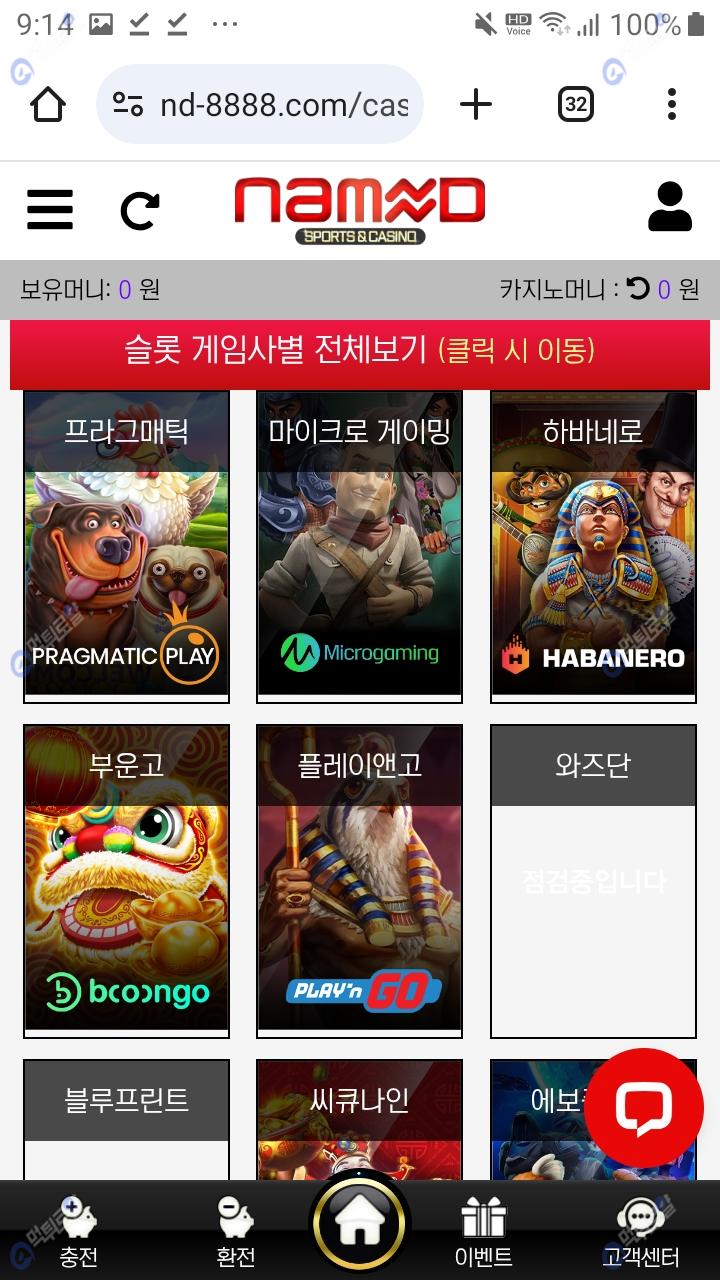Open a new browser tab
The height and width of the screenshot is (1280, 720).
click(x=476, y=104)
